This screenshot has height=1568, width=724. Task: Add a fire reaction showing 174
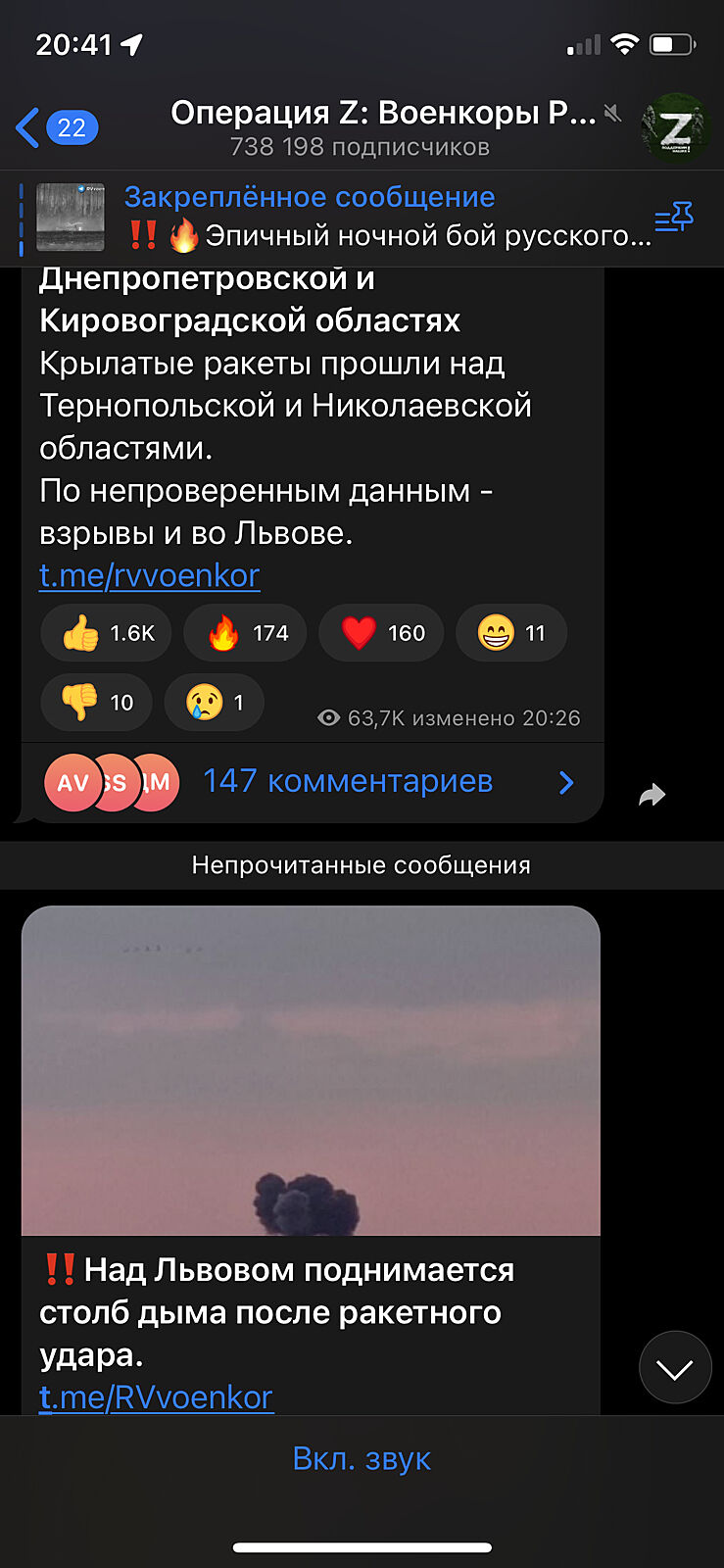(x=246, y=633)
